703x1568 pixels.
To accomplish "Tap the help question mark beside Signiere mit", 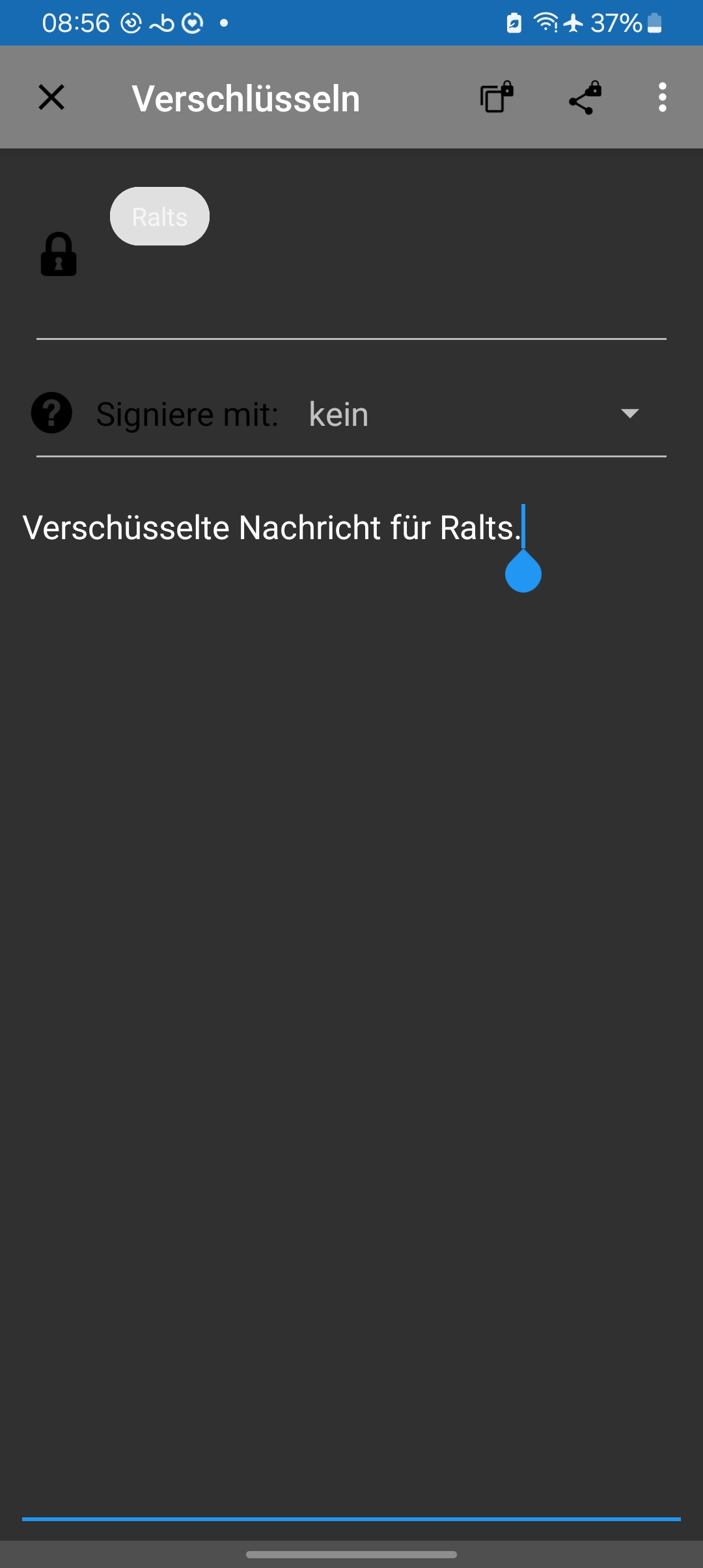I will point(52,413).
